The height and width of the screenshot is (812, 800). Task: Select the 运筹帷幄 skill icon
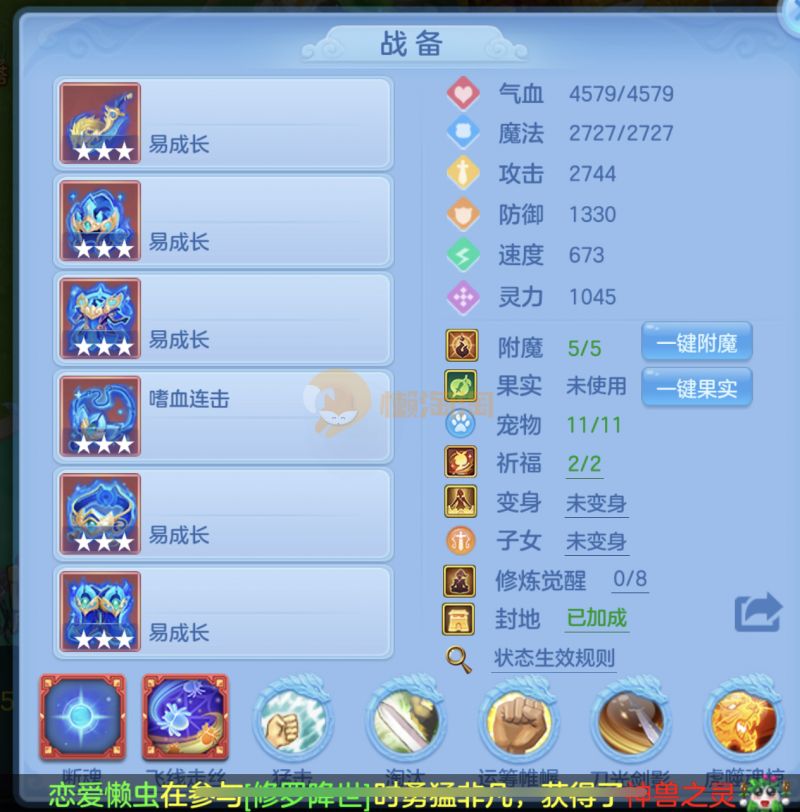tap(518, 722)
